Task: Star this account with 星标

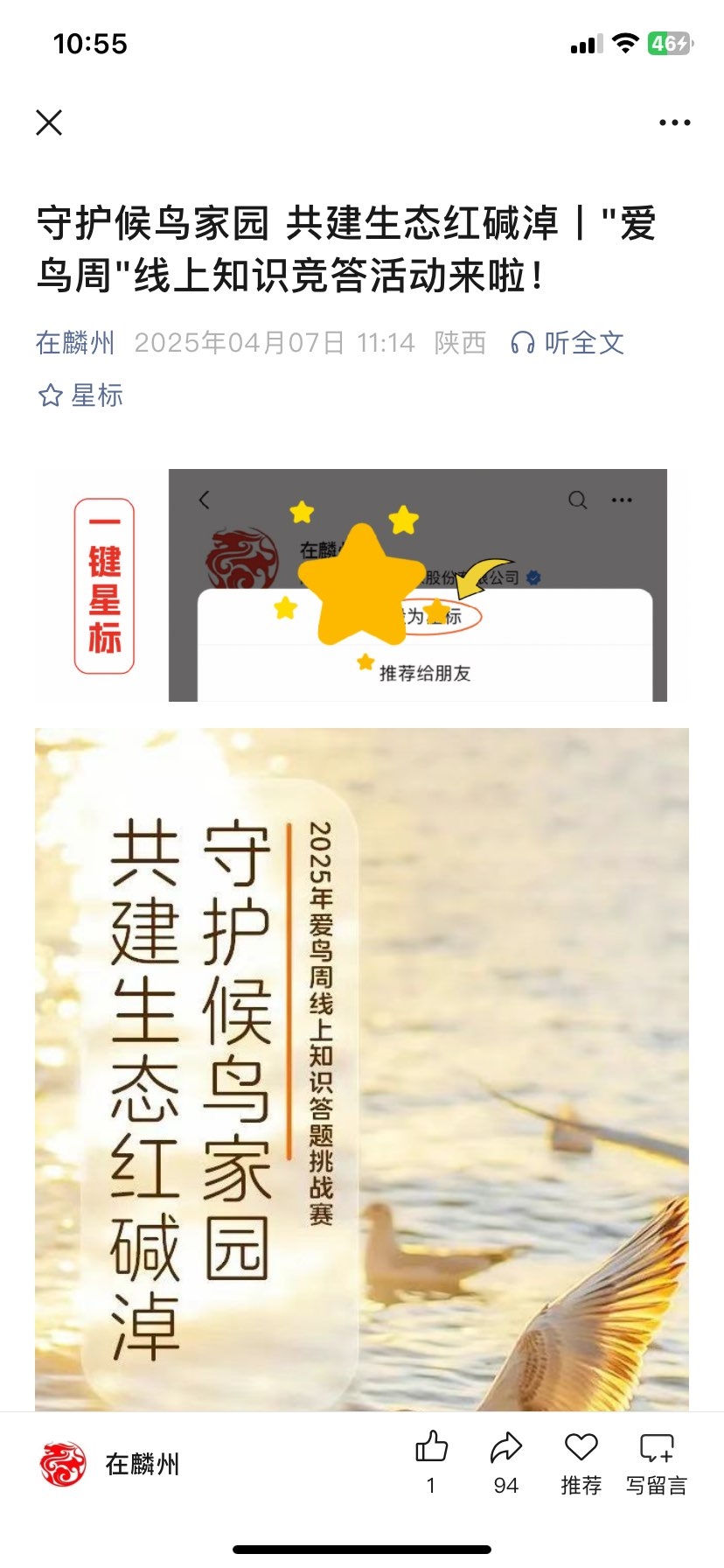Action: coord(80,395)
